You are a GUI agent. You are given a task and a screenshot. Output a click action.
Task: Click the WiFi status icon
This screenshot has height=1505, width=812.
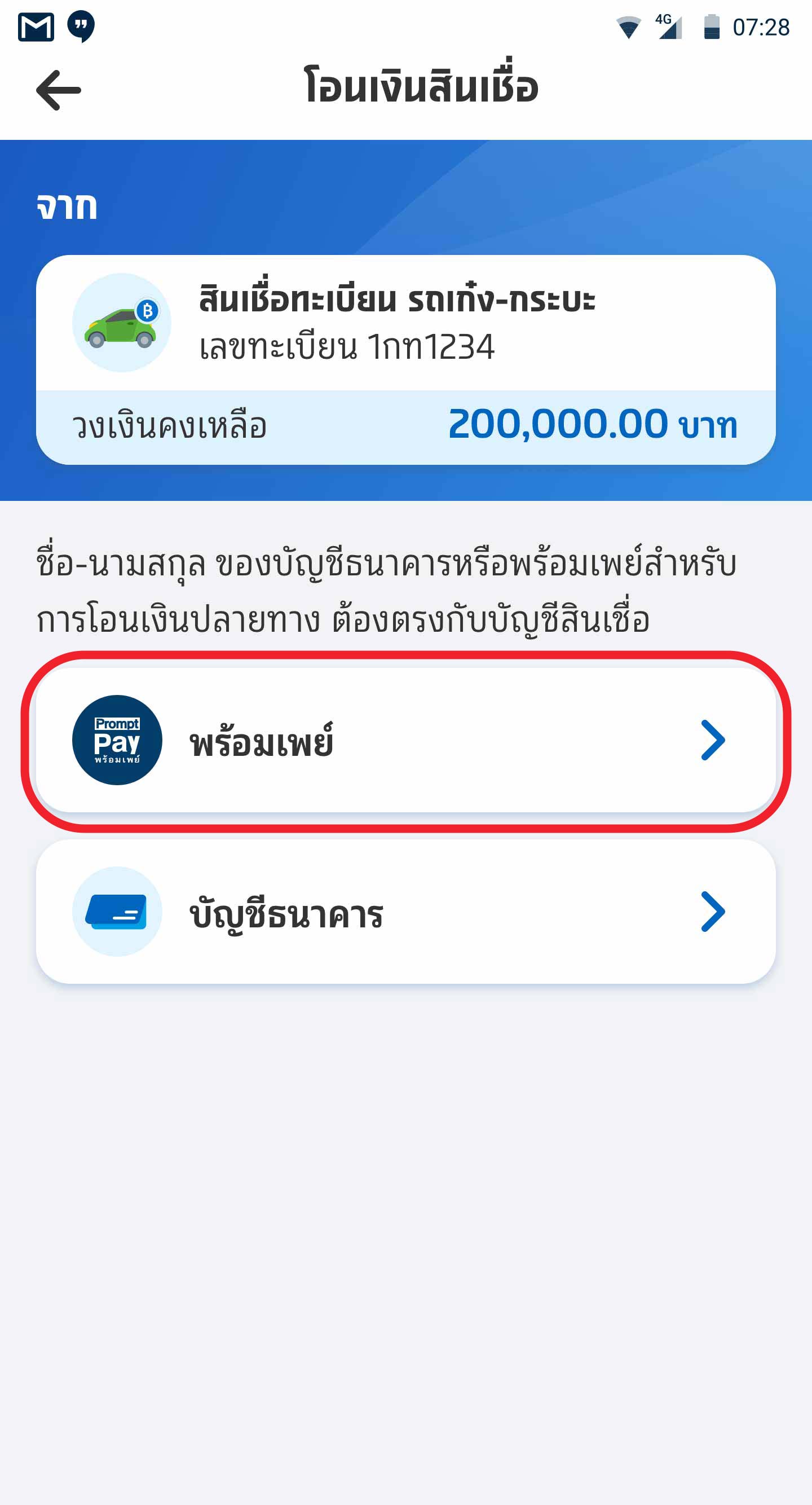628,27
